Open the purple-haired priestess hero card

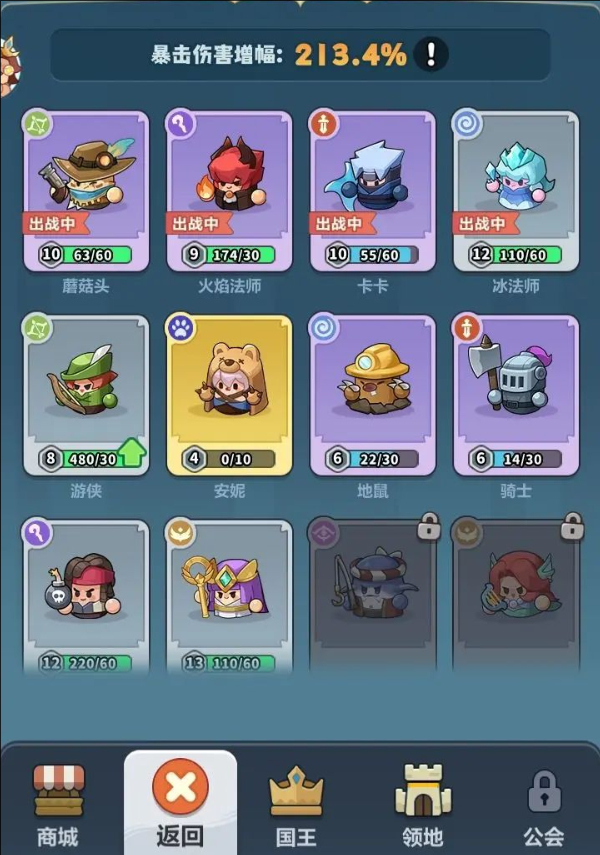click(x=229, y=595)
